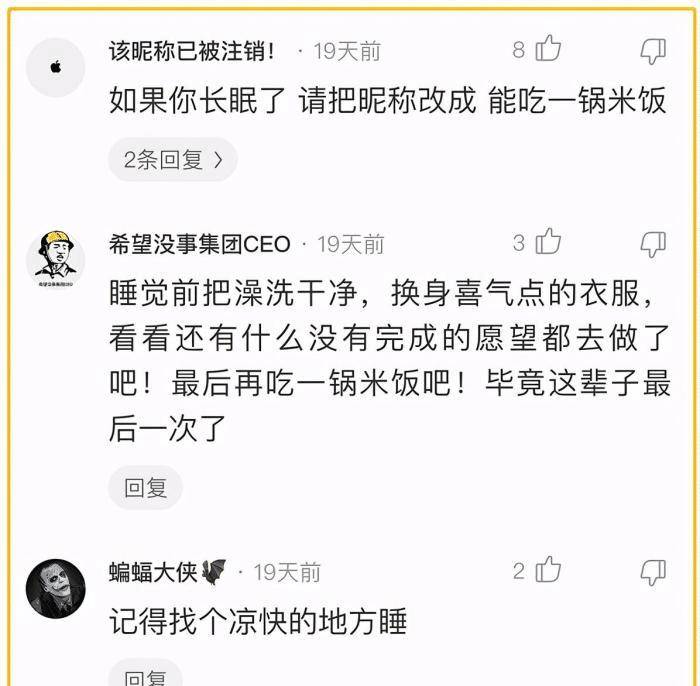Reply to 蝙蝠大侠's comment
Viewport: 700px width, 686px height.
[145, 677]
